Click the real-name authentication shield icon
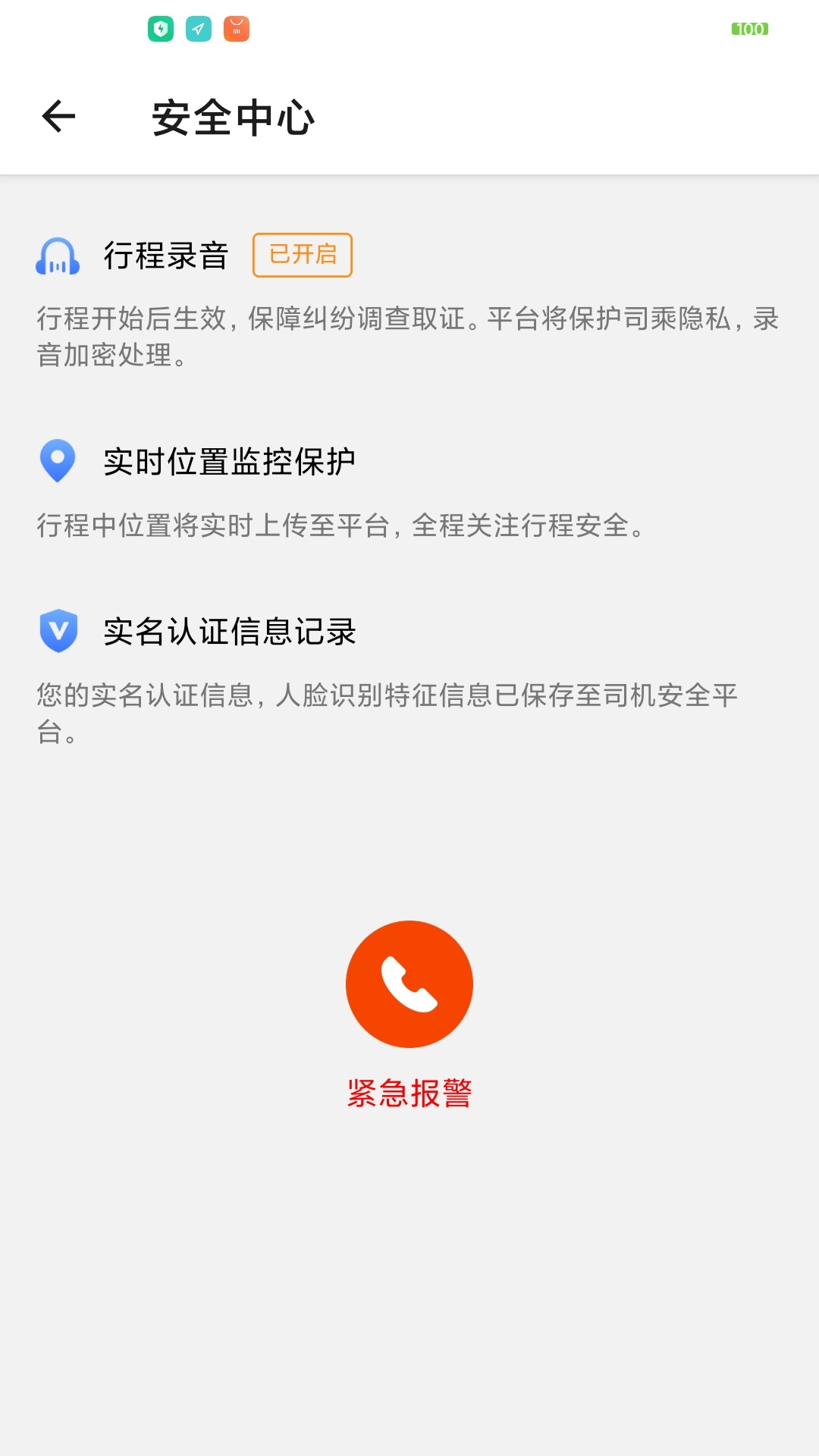 58,631
